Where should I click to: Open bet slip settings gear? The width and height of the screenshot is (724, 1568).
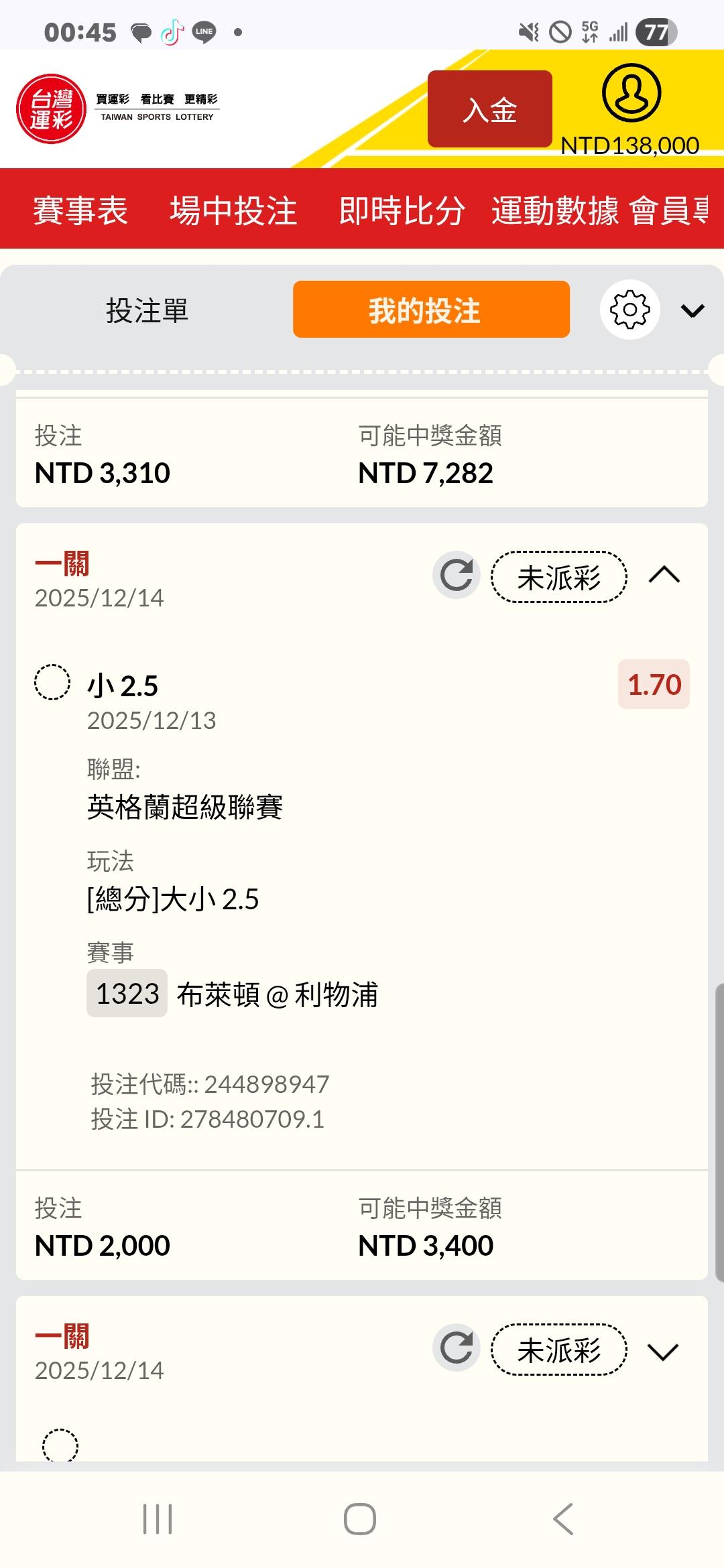pyautogui.click(x=629, y=310)
